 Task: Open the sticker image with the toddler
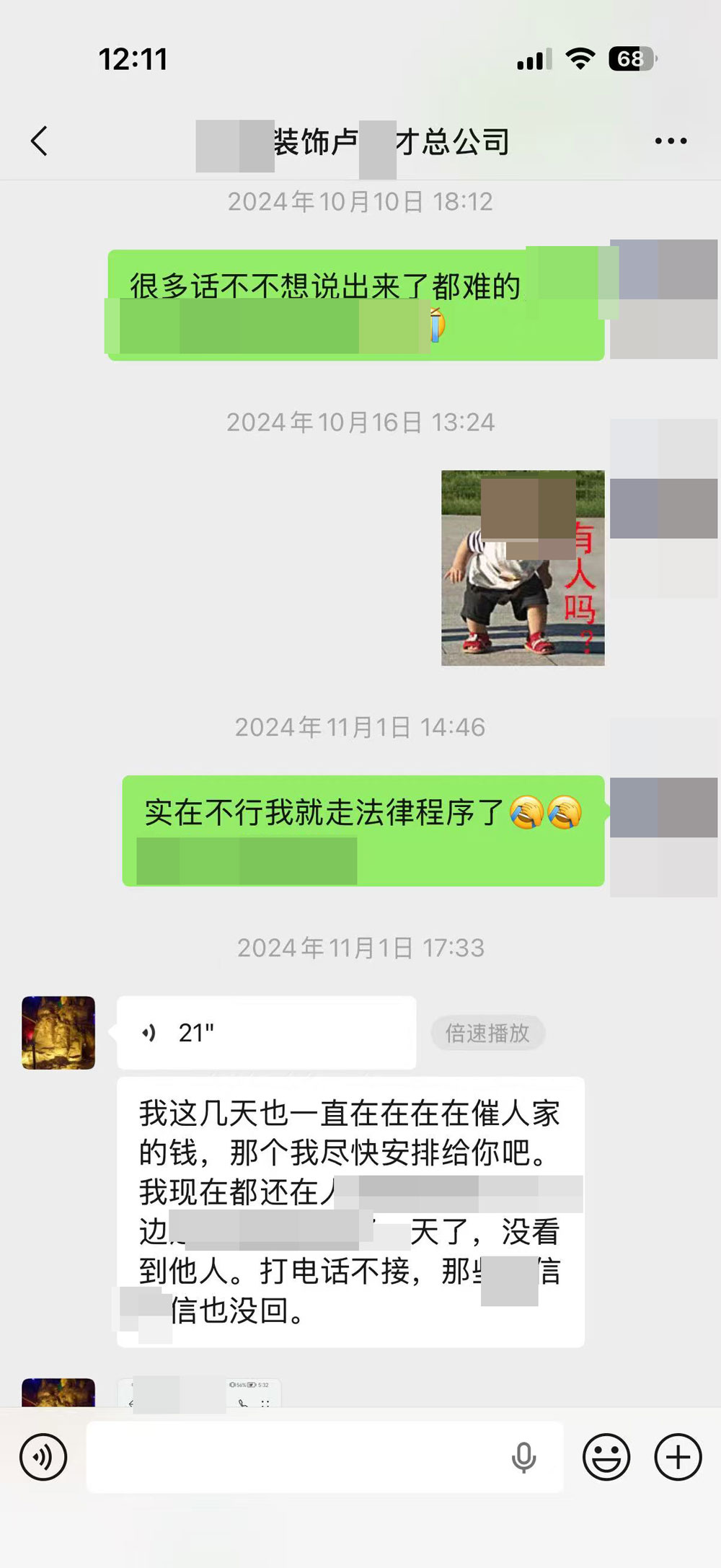coord(523,568)
